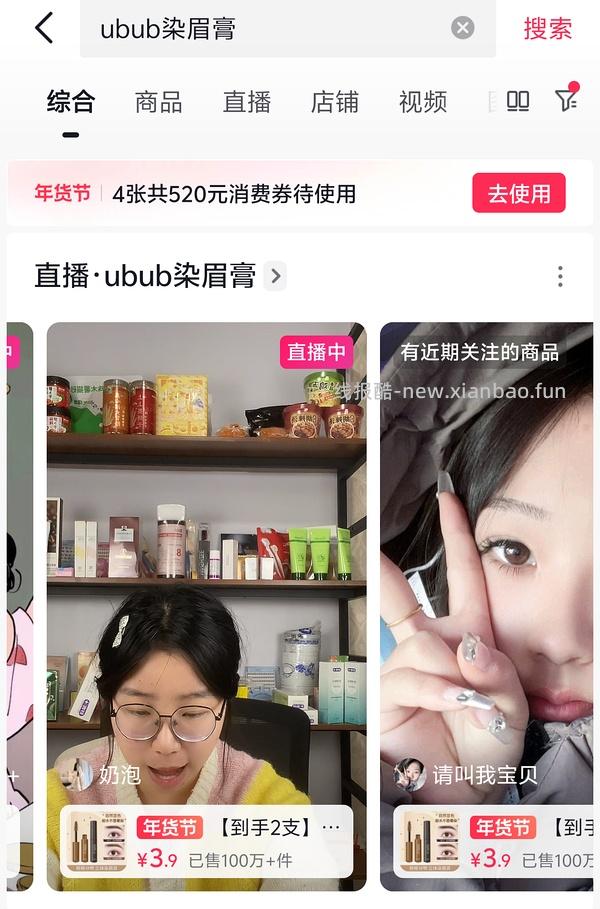Open 请叫我宝贝's livestream card
600x909 pixels.
(x=486, y=560)
